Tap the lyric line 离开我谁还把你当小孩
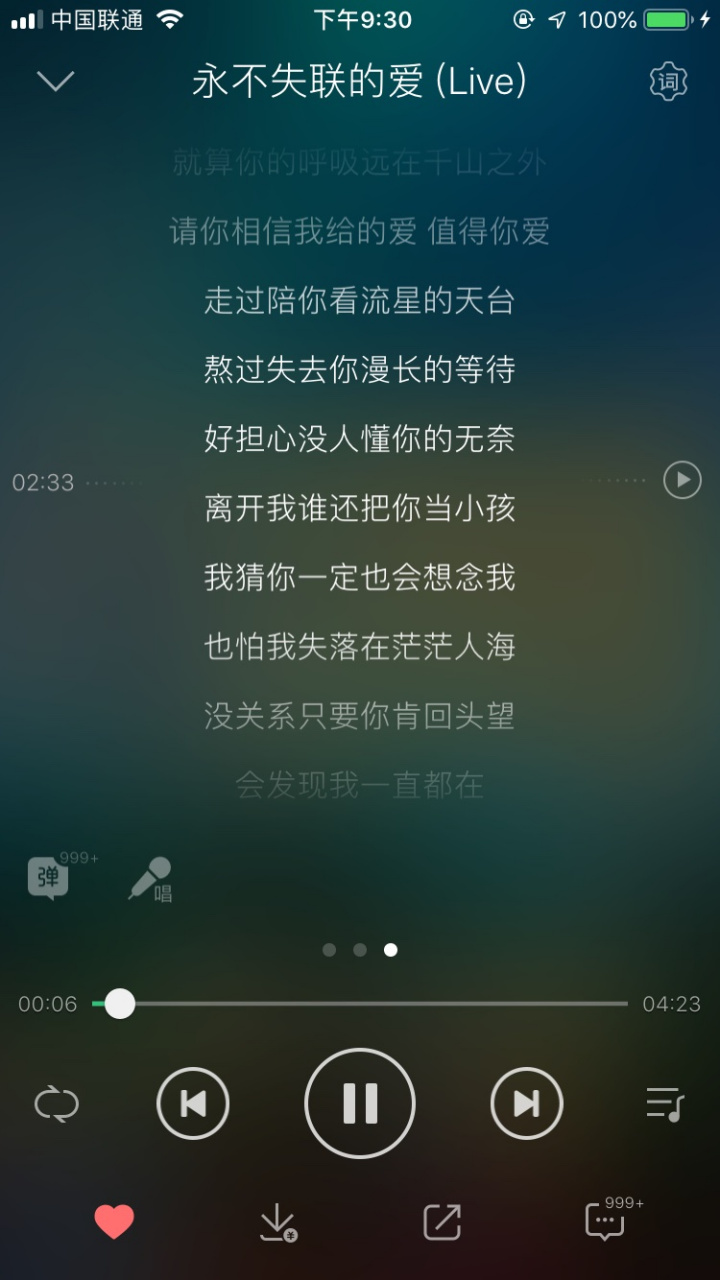720x1280 pixels. pos(360,509)
